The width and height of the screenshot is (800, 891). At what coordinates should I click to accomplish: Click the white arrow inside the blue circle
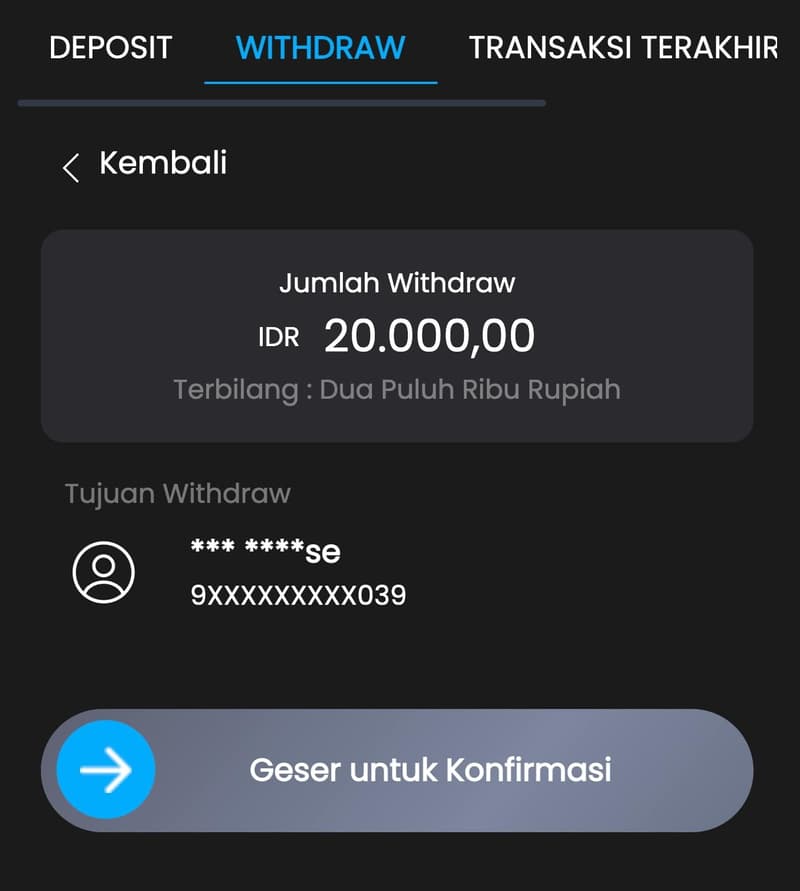pos(103,769)
